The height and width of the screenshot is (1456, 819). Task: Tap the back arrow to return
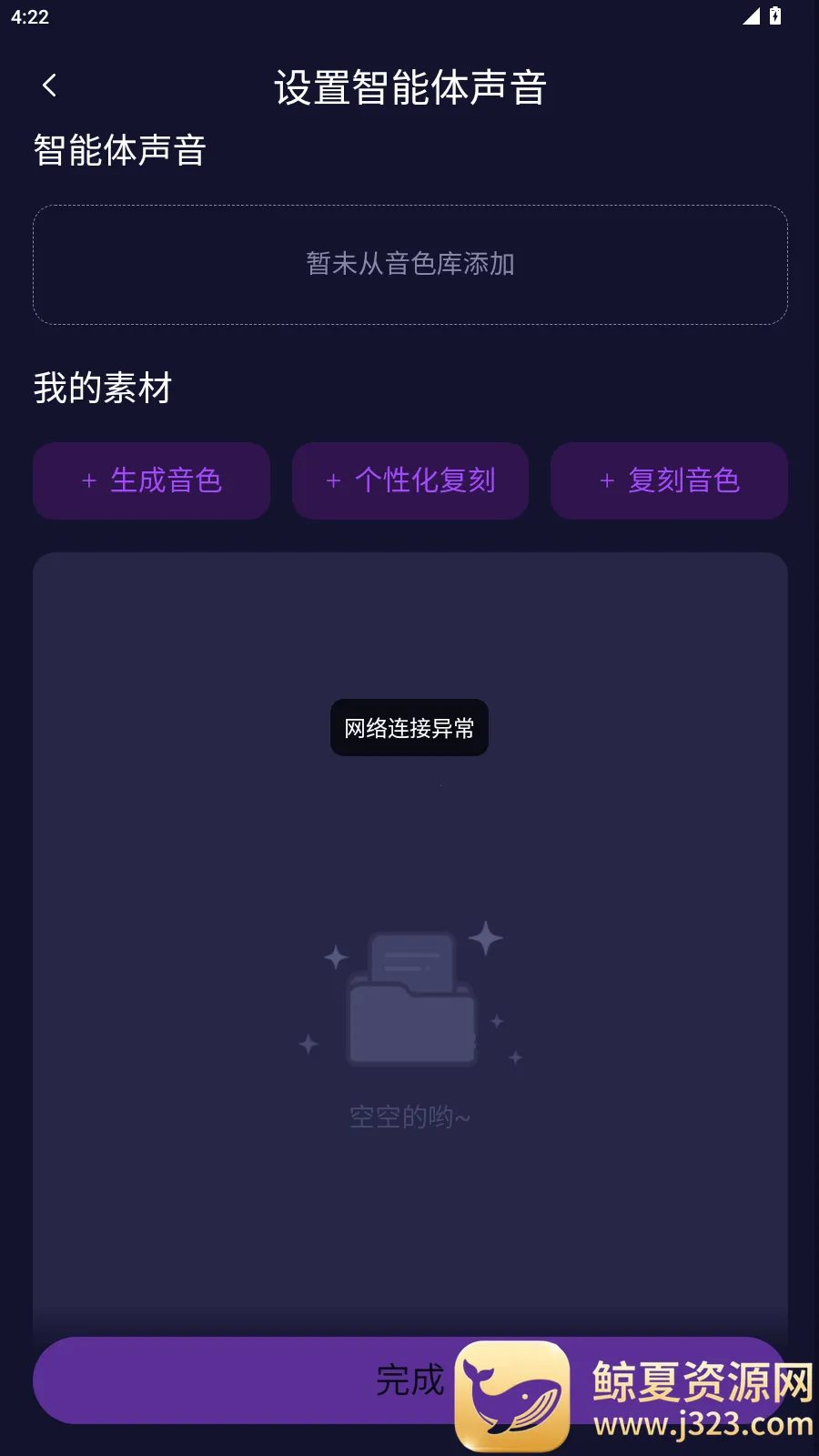tap(49, 85)
